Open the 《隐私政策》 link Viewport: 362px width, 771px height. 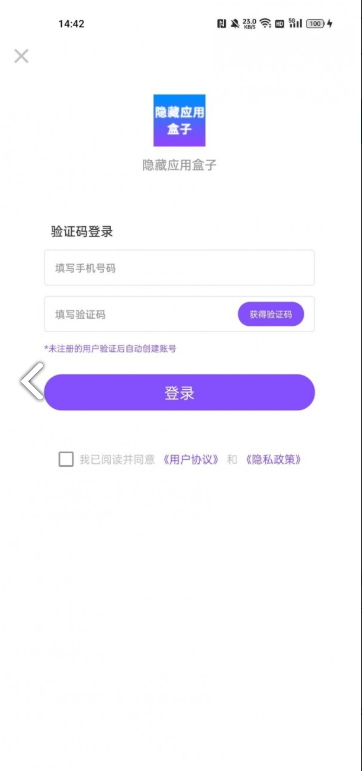(273, 460)
